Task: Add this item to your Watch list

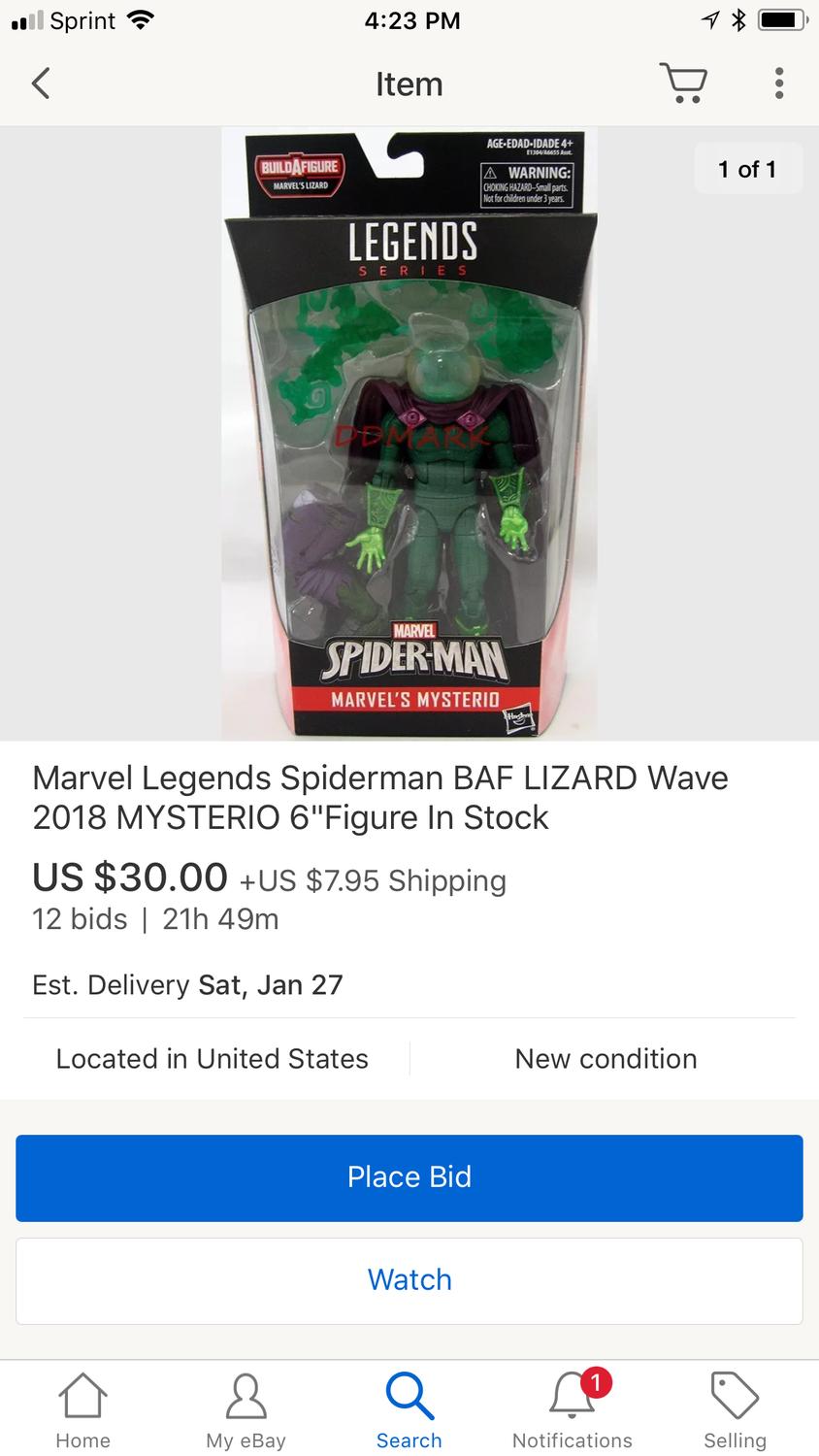Action: pyautogui.click(x=409, y=1279)
